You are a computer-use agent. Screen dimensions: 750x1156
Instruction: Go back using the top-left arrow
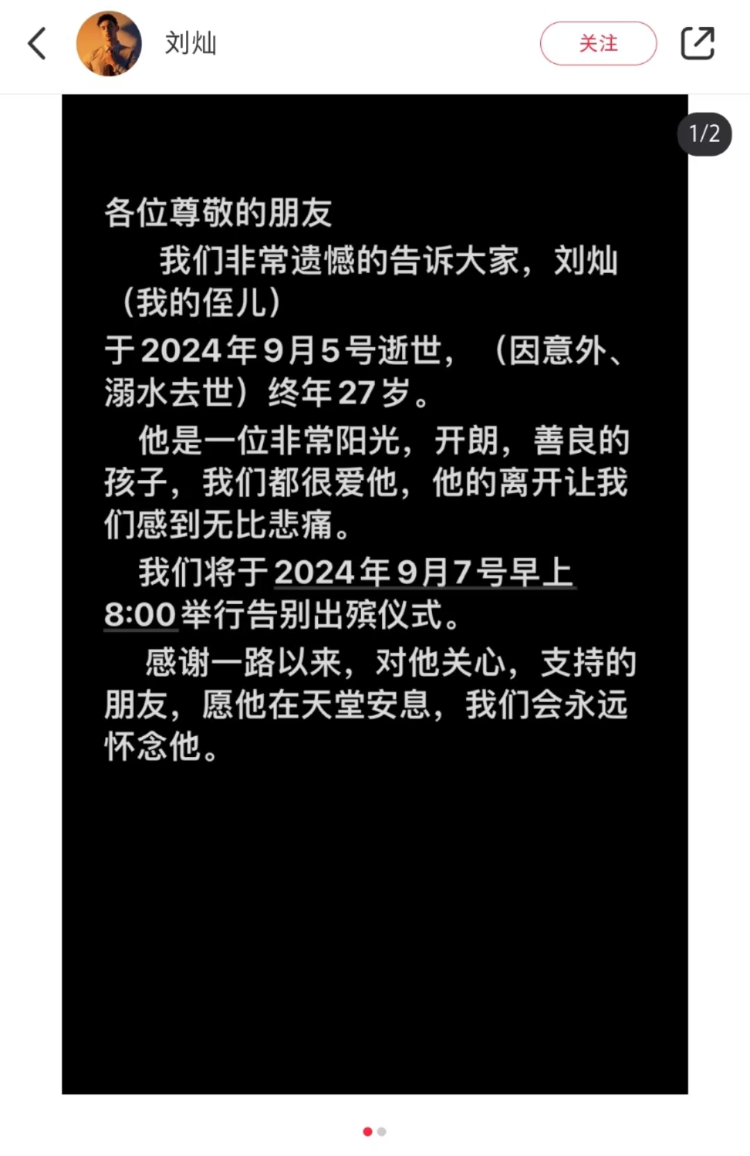(x=37, y=44)
